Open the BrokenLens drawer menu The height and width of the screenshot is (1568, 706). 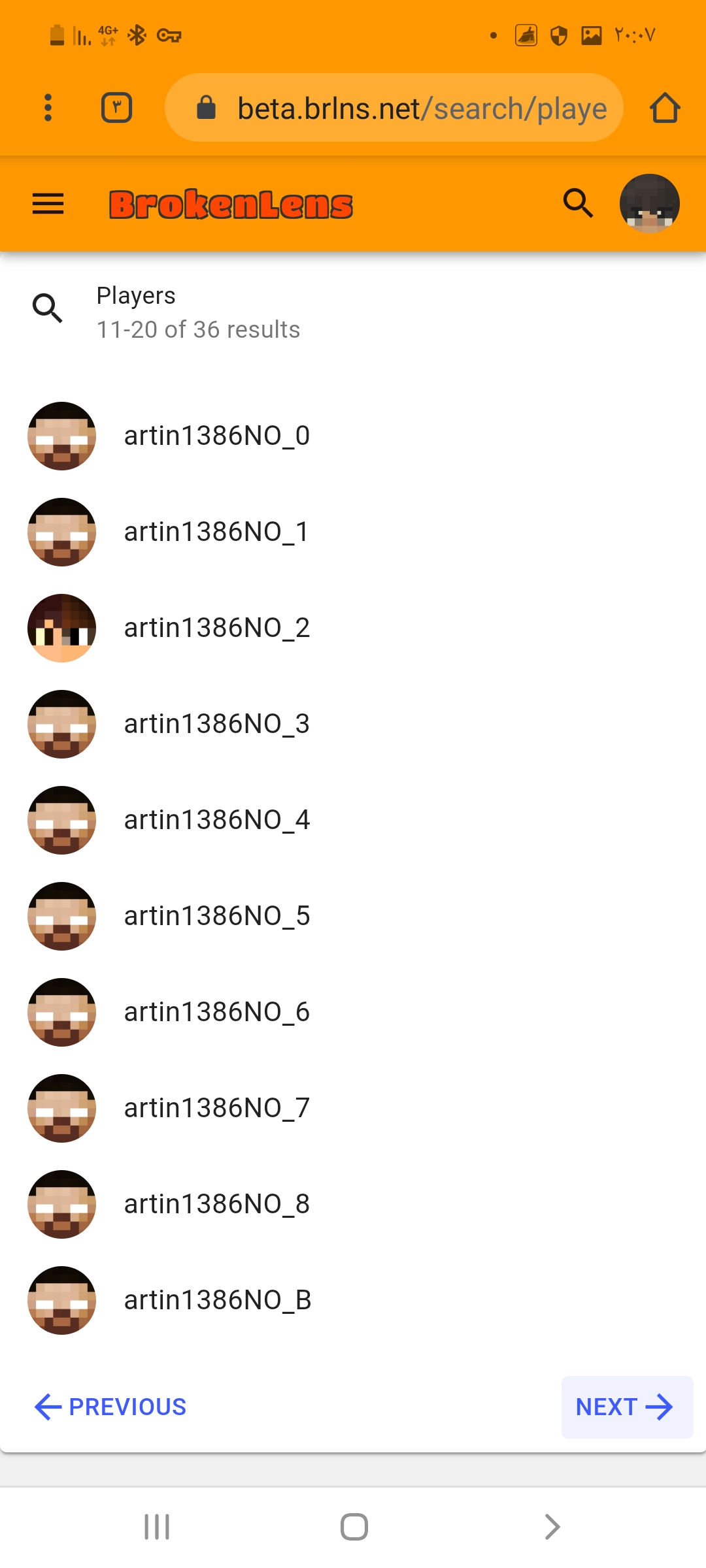pyautogui.click(x=48, y=204)
